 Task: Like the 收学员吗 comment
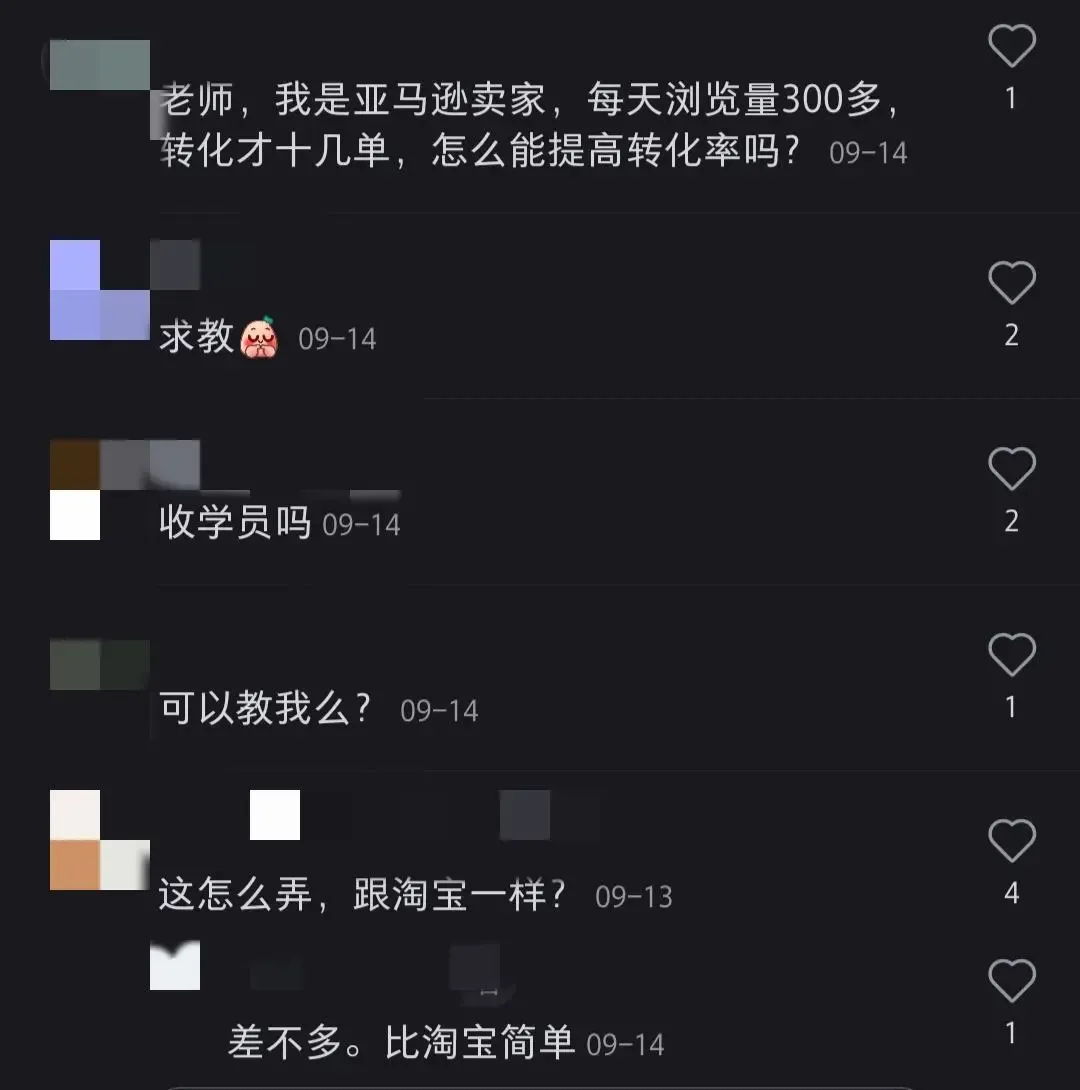[1011, 470]
